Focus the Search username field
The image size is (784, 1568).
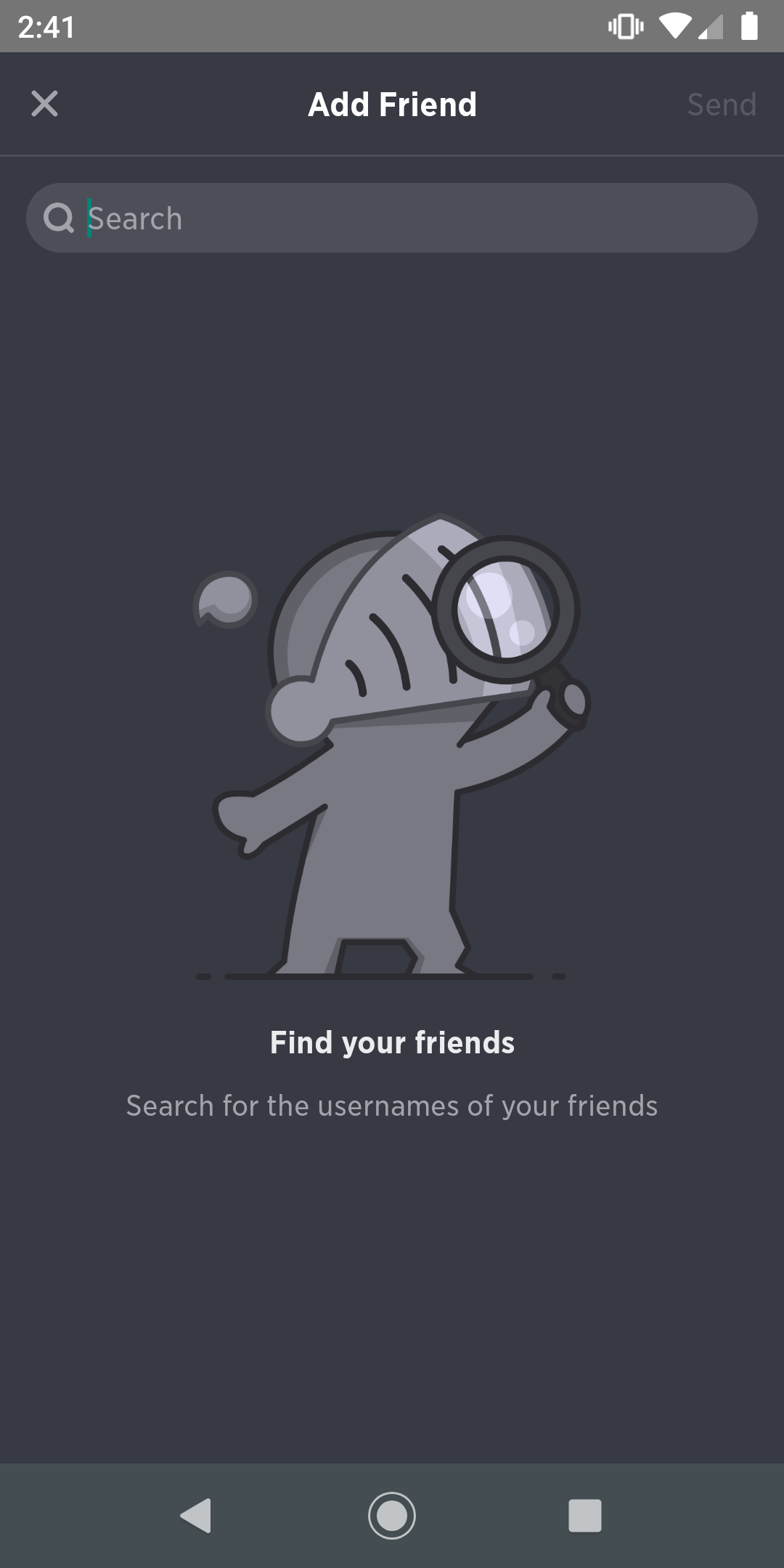click(392, 218)
